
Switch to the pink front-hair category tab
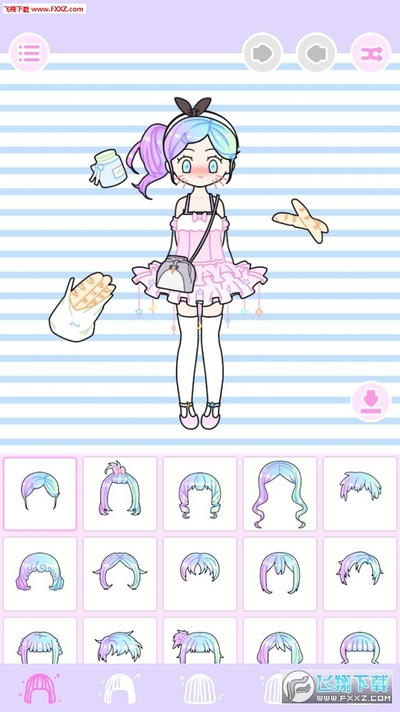[40, 688]
